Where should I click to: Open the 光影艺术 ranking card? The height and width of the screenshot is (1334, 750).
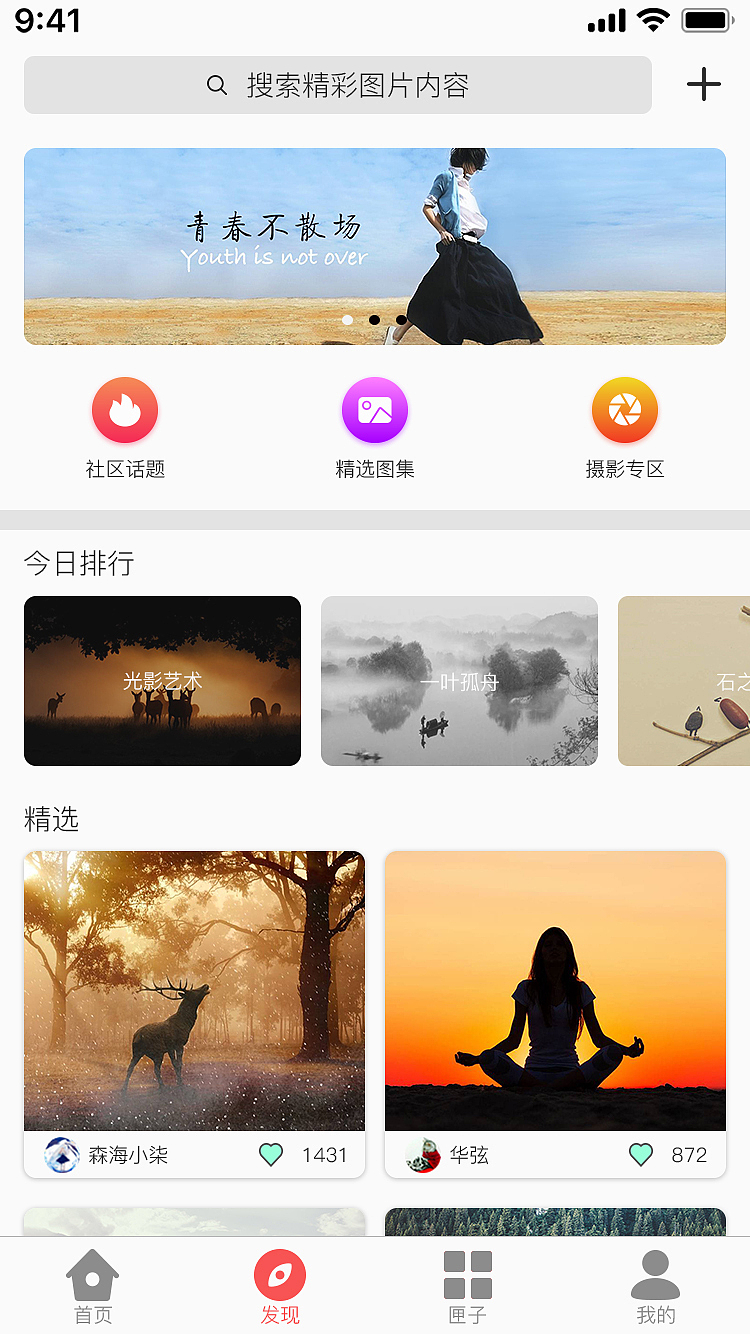(x=162, y=681)
